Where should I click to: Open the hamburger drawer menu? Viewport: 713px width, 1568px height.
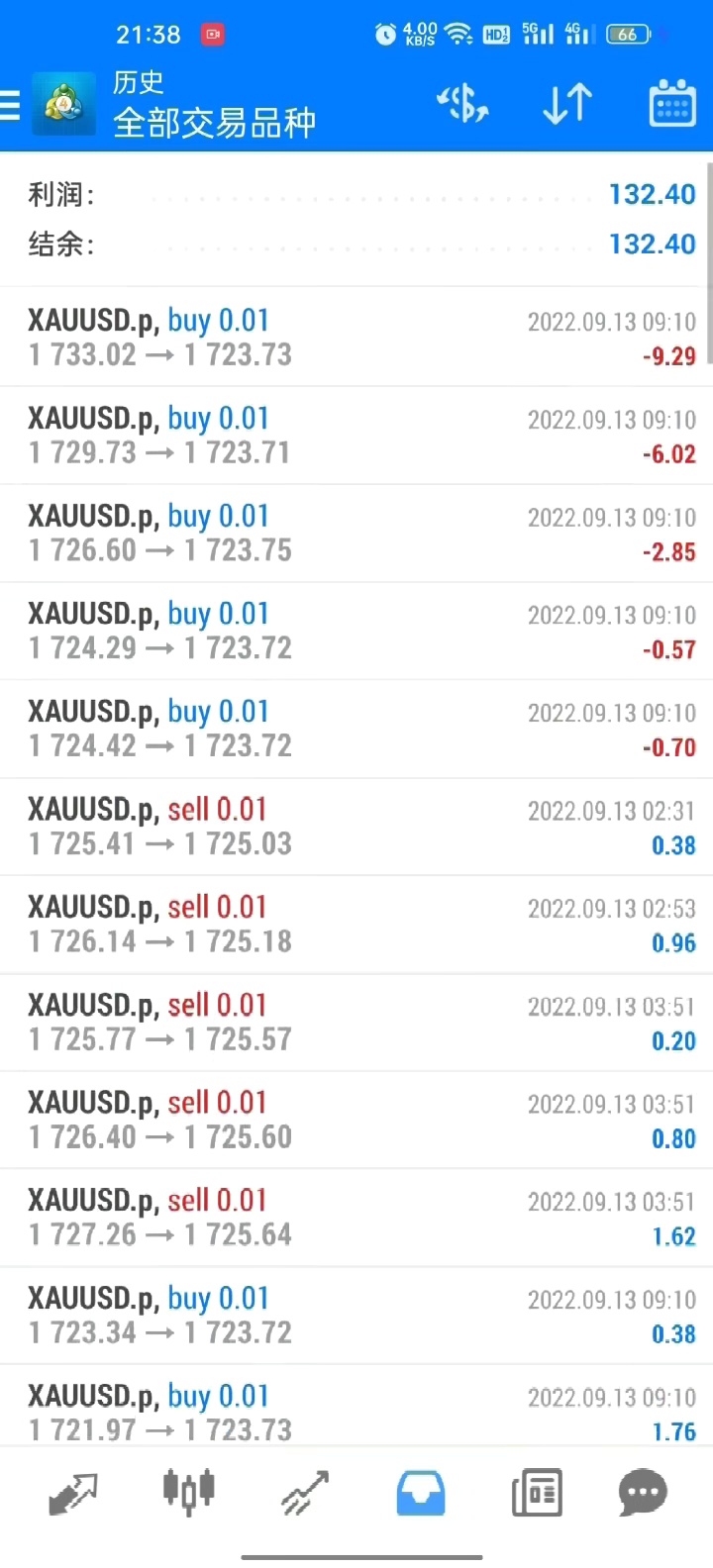[12, 105]
